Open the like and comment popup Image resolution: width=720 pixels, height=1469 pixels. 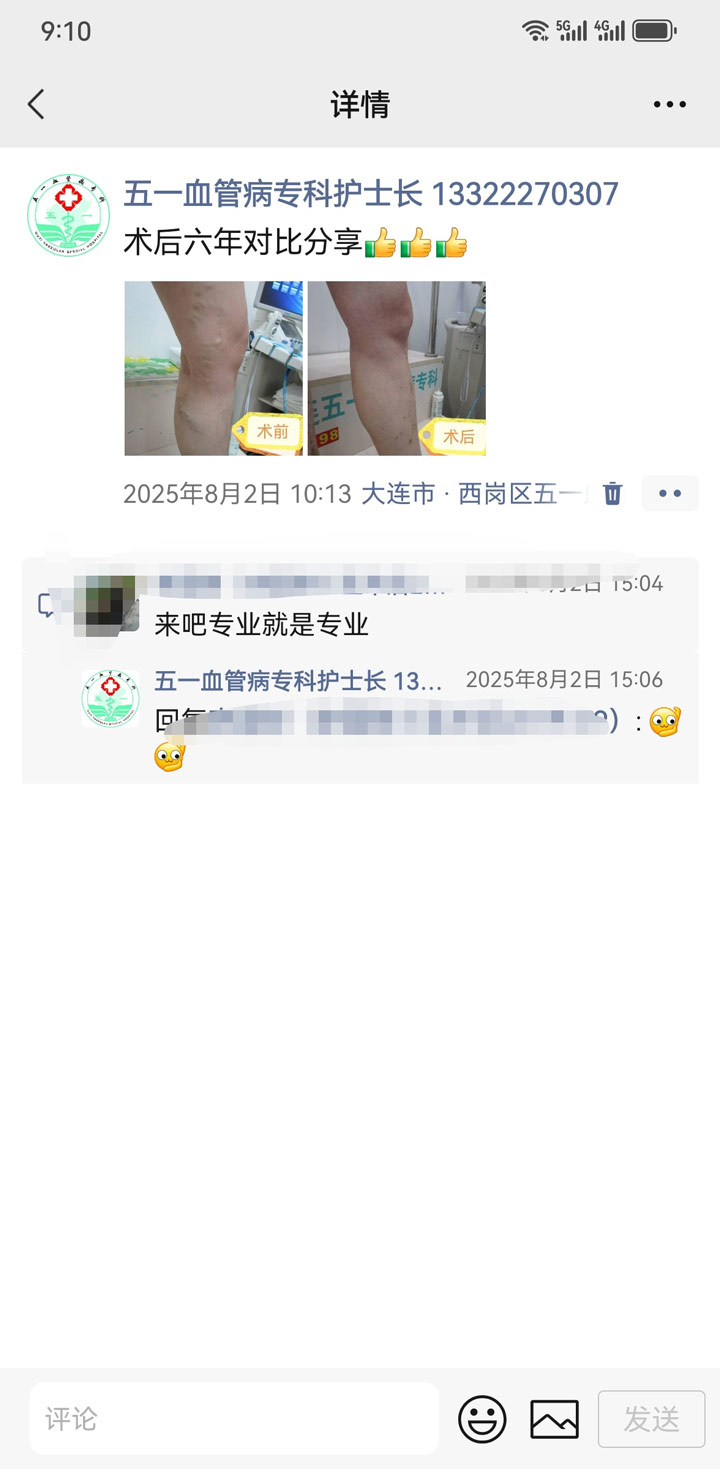[x=669, y=494]
